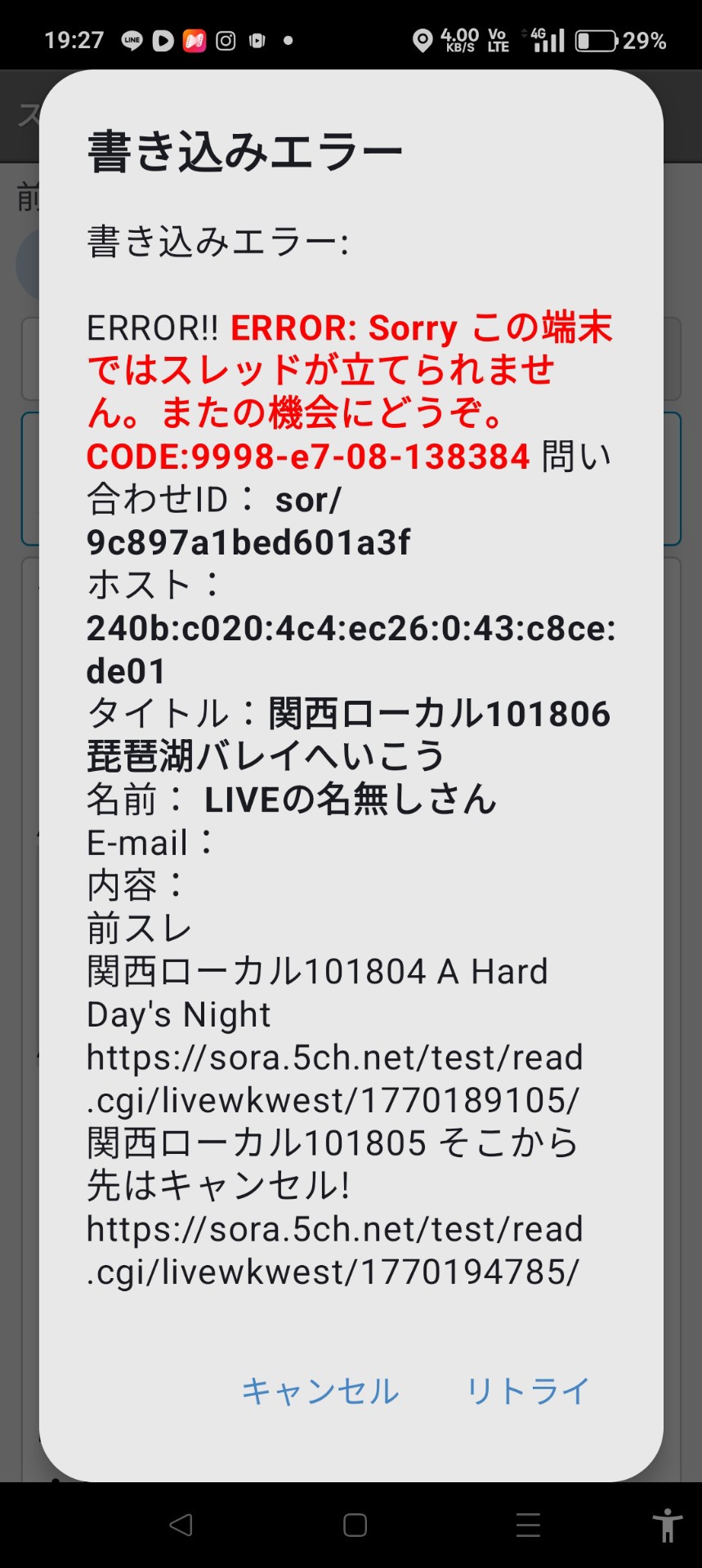Return to the home screen

[x=355, y=1525]
